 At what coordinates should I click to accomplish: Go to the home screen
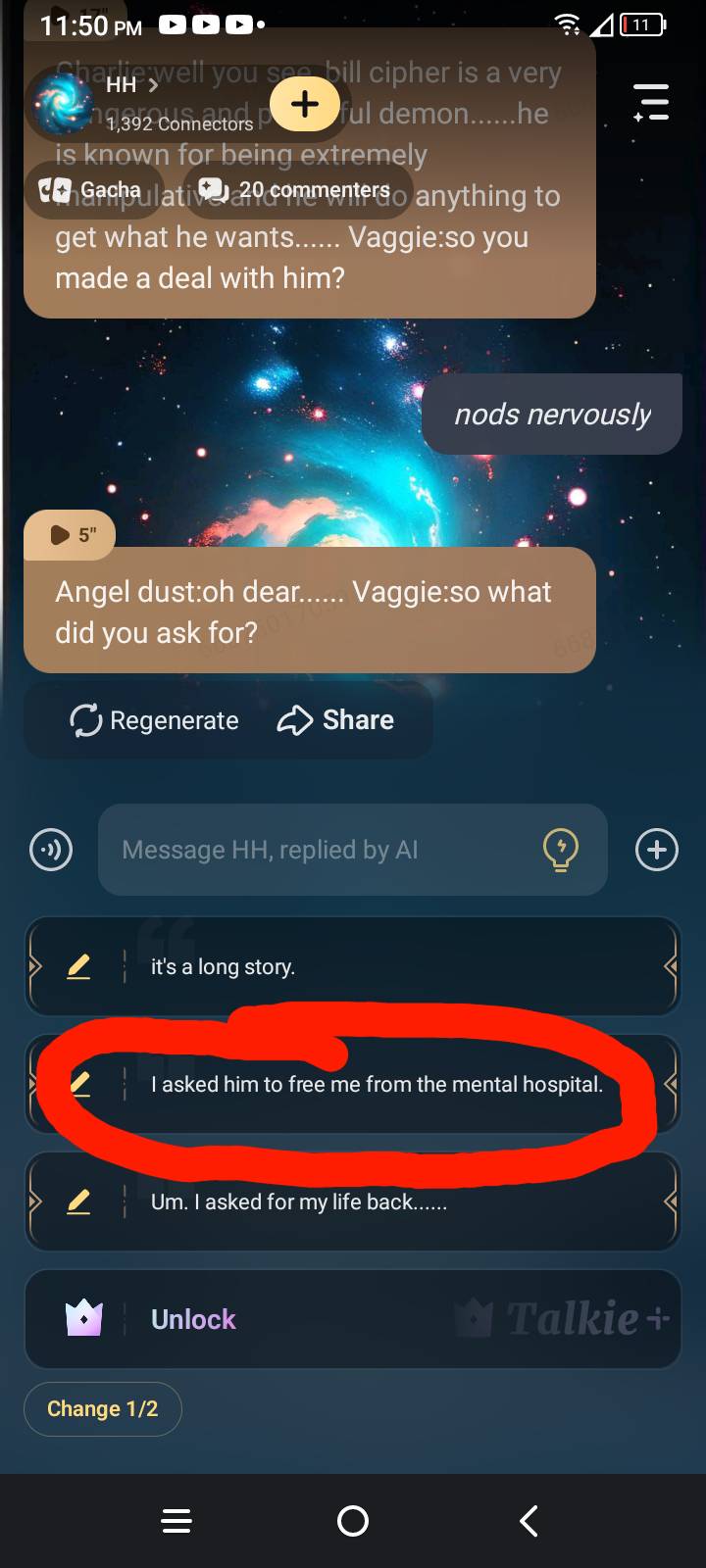pos(353,1521)
